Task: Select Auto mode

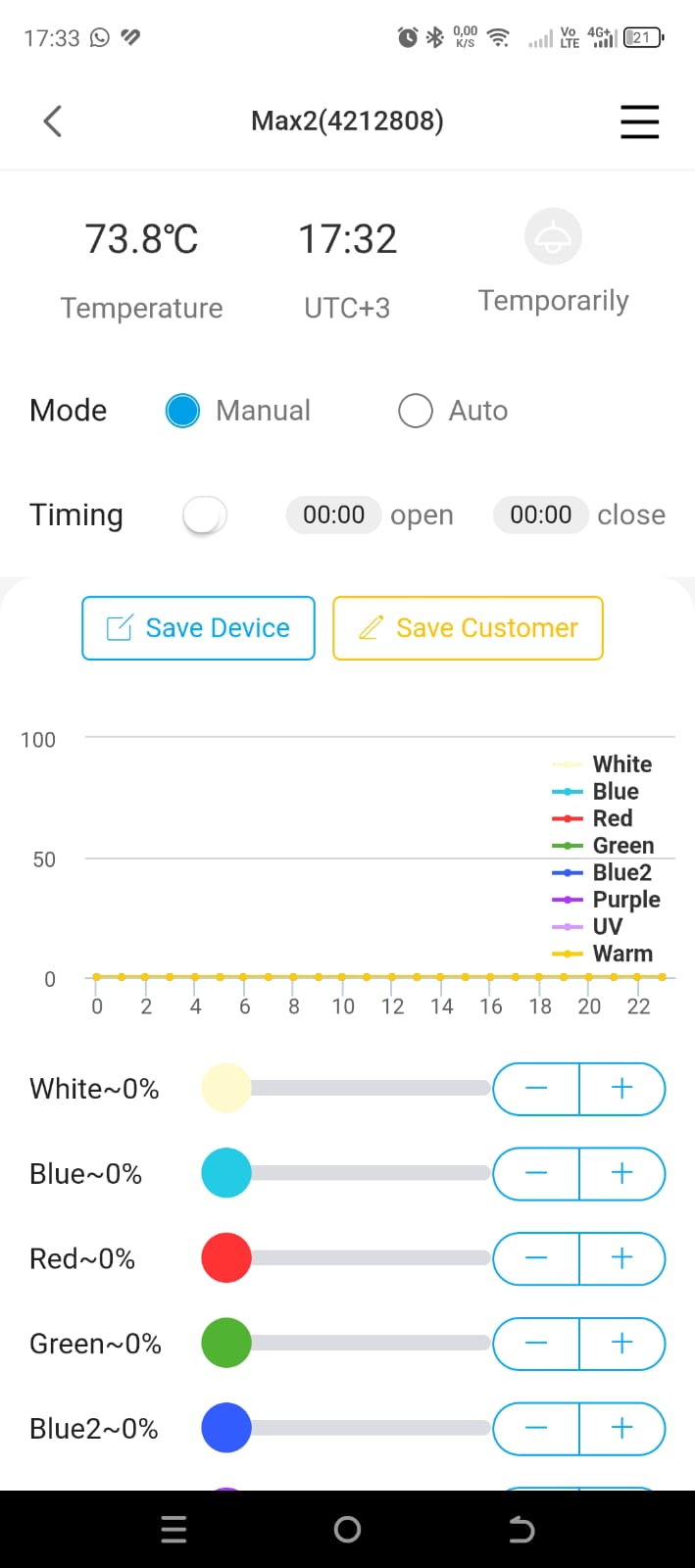Action: click(x=416, y=411)
